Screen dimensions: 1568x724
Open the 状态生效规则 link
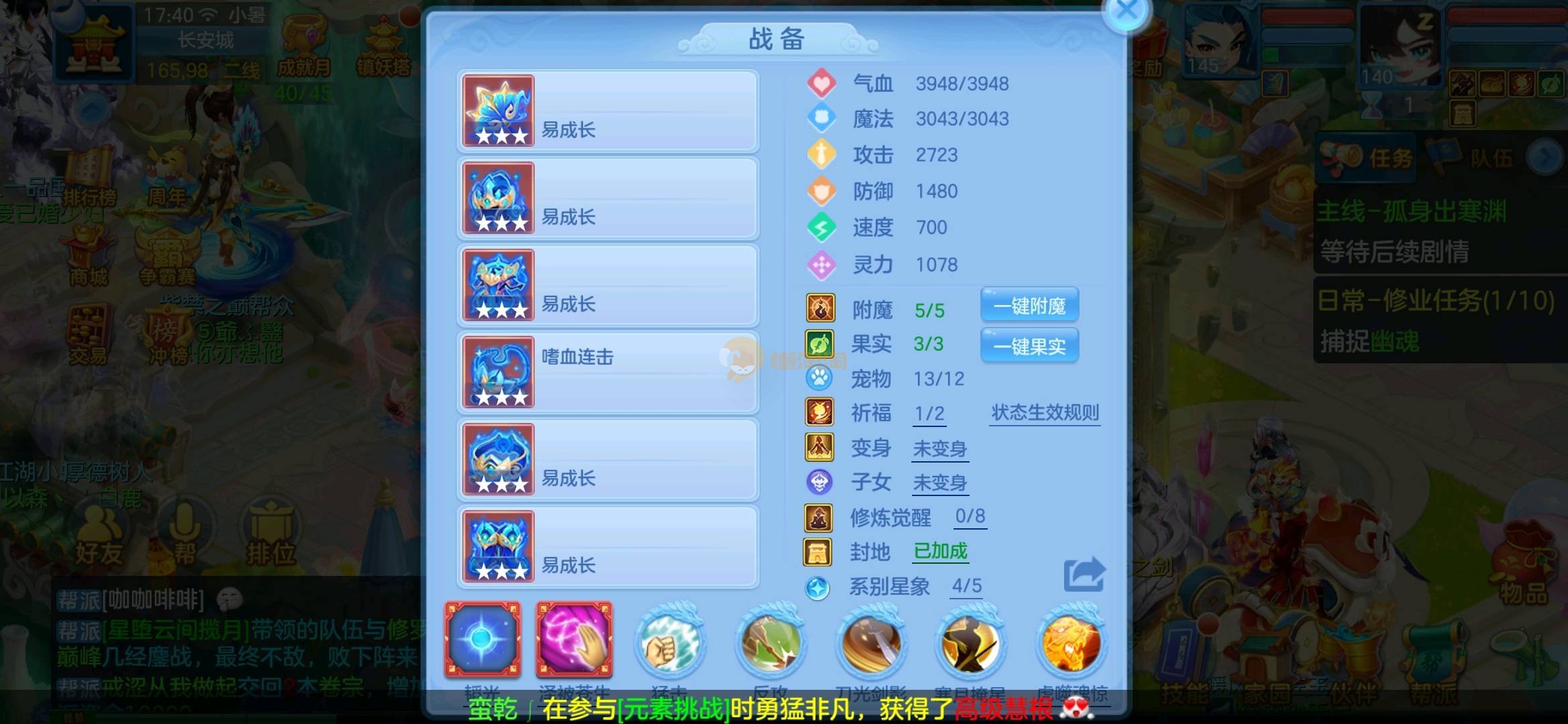pyautogui.click(x=1045, y=413)
